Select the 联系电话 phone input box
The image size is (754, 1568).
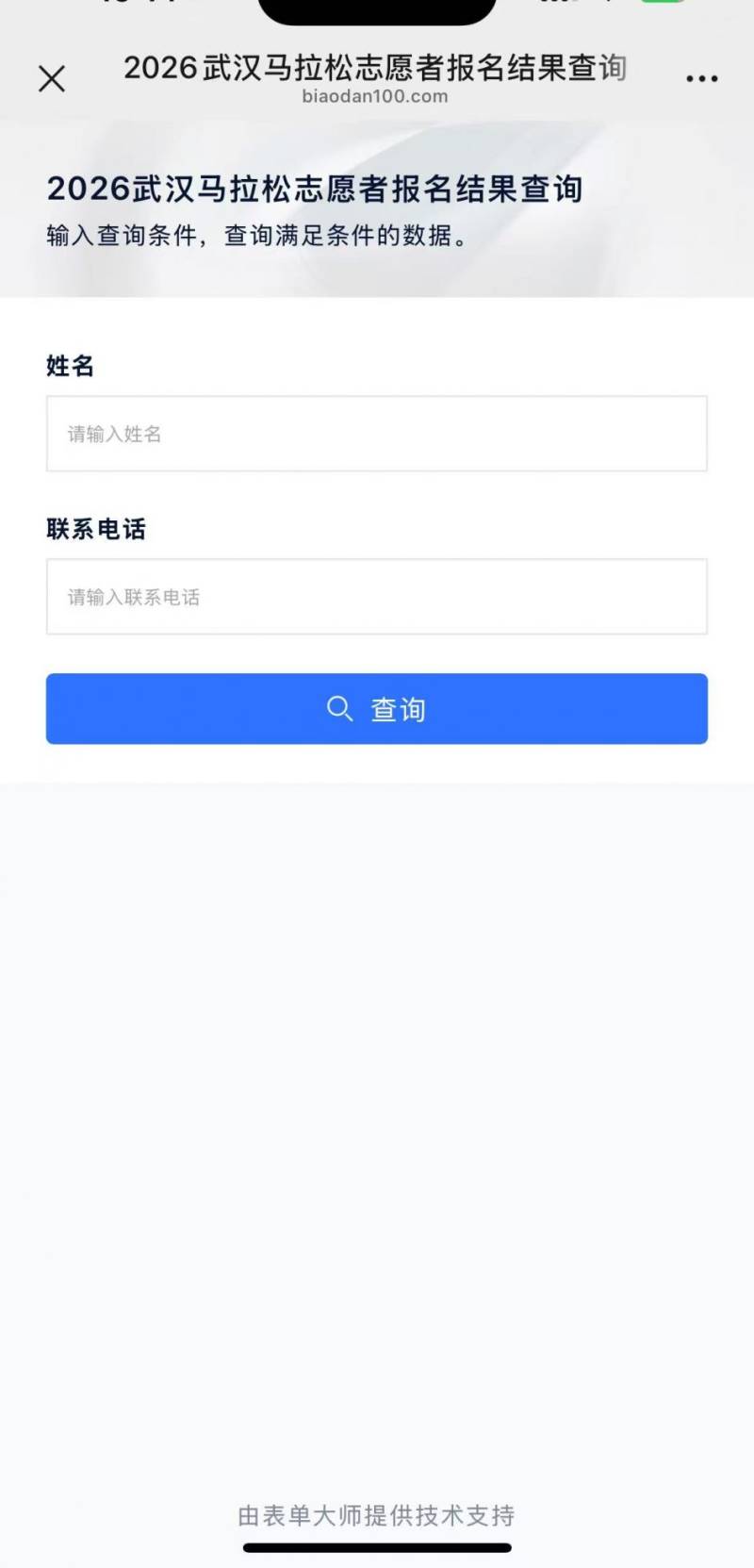pyautogui.click(x=376, y=597)
